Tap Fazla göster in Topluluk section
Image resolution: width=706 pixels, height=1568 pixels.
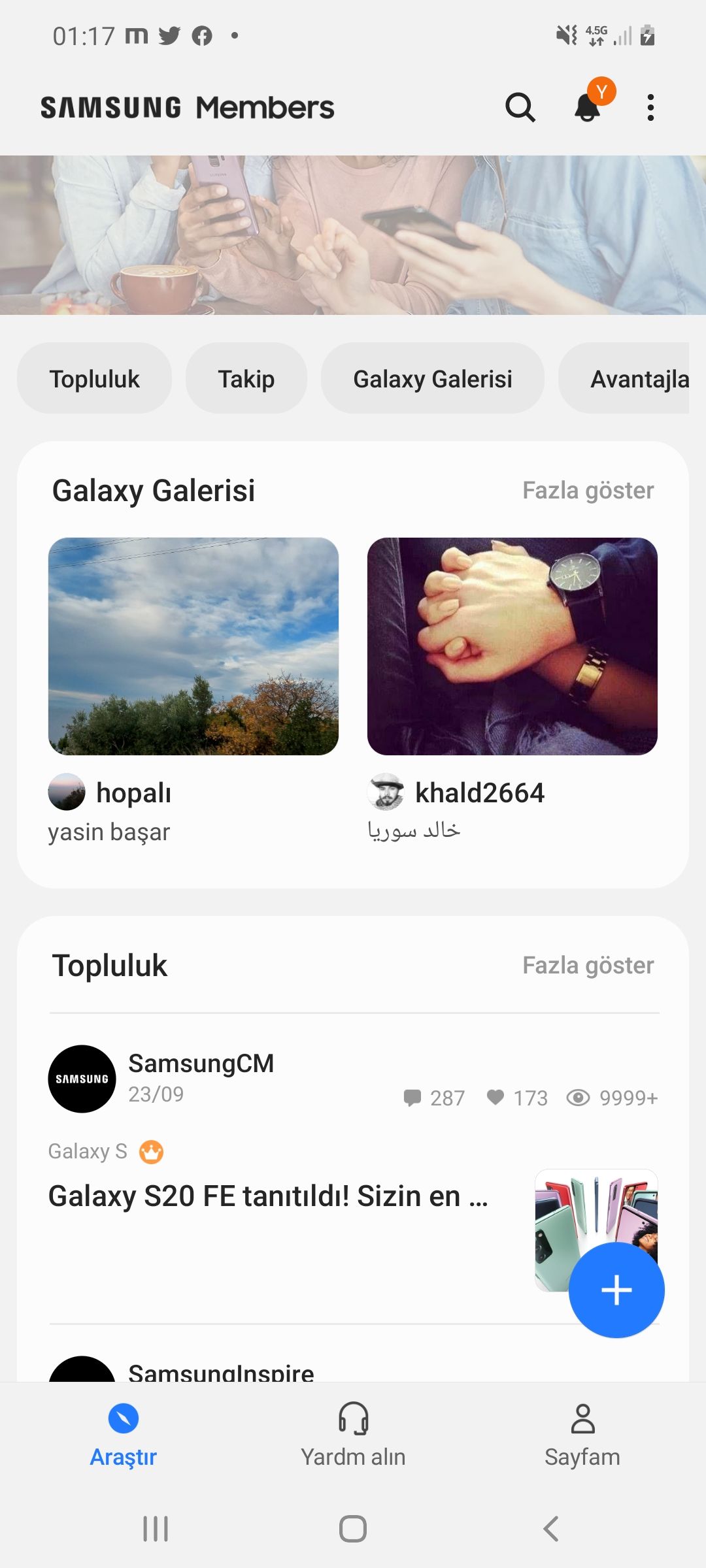tap(588, 966)
